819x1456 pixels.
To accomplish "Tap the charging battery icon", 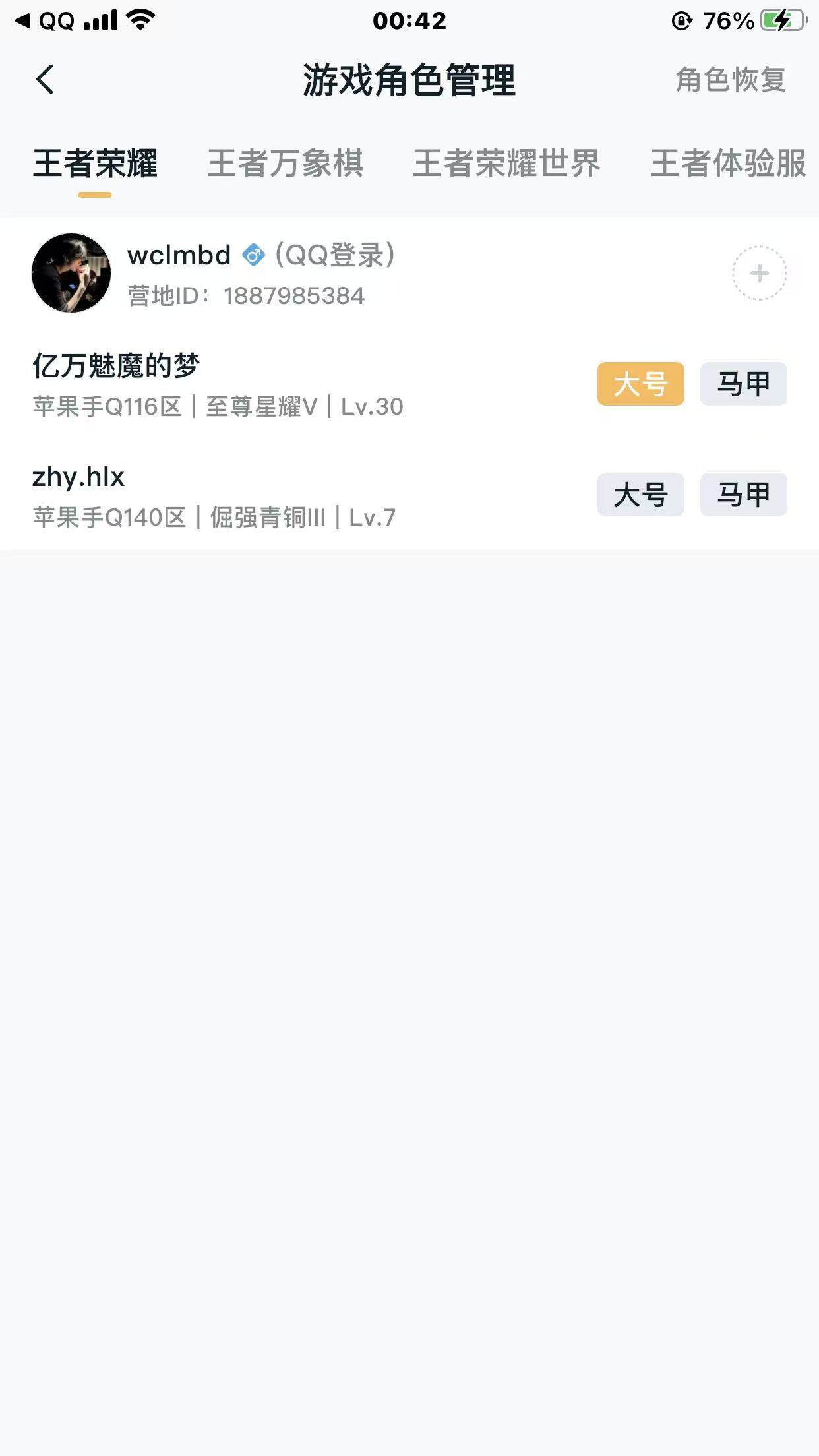I will click(x=781, y=18).
